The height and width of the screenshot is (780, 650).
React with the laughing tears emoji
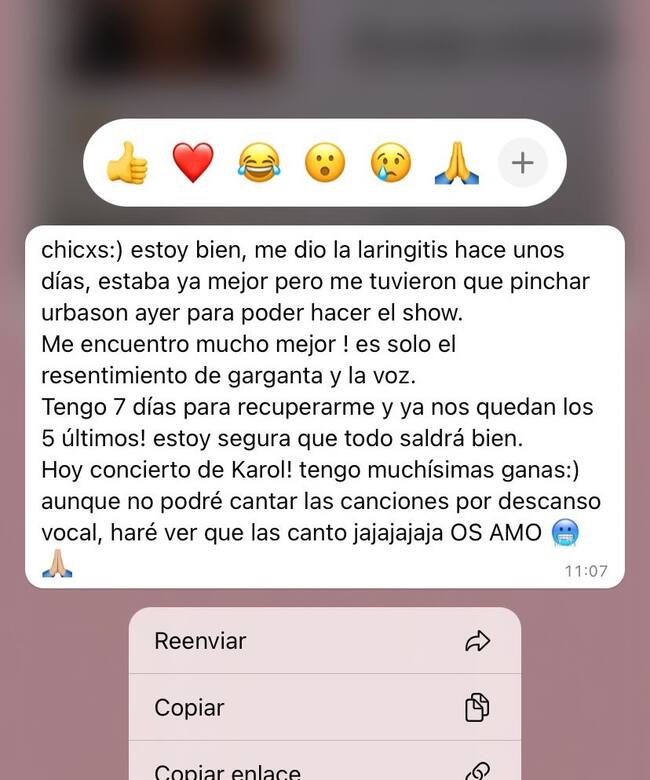click(259, 163)
